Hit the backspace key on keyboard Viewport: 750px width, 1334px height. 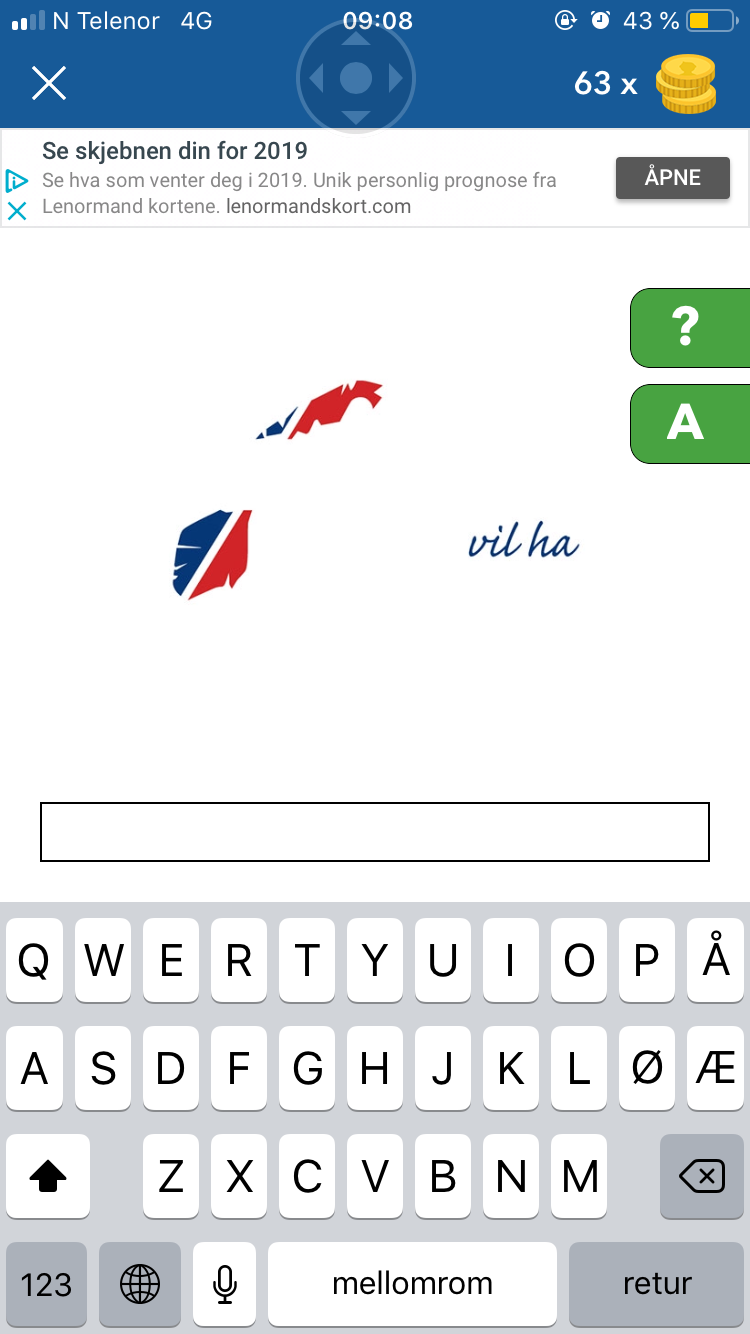[702, 1176]
